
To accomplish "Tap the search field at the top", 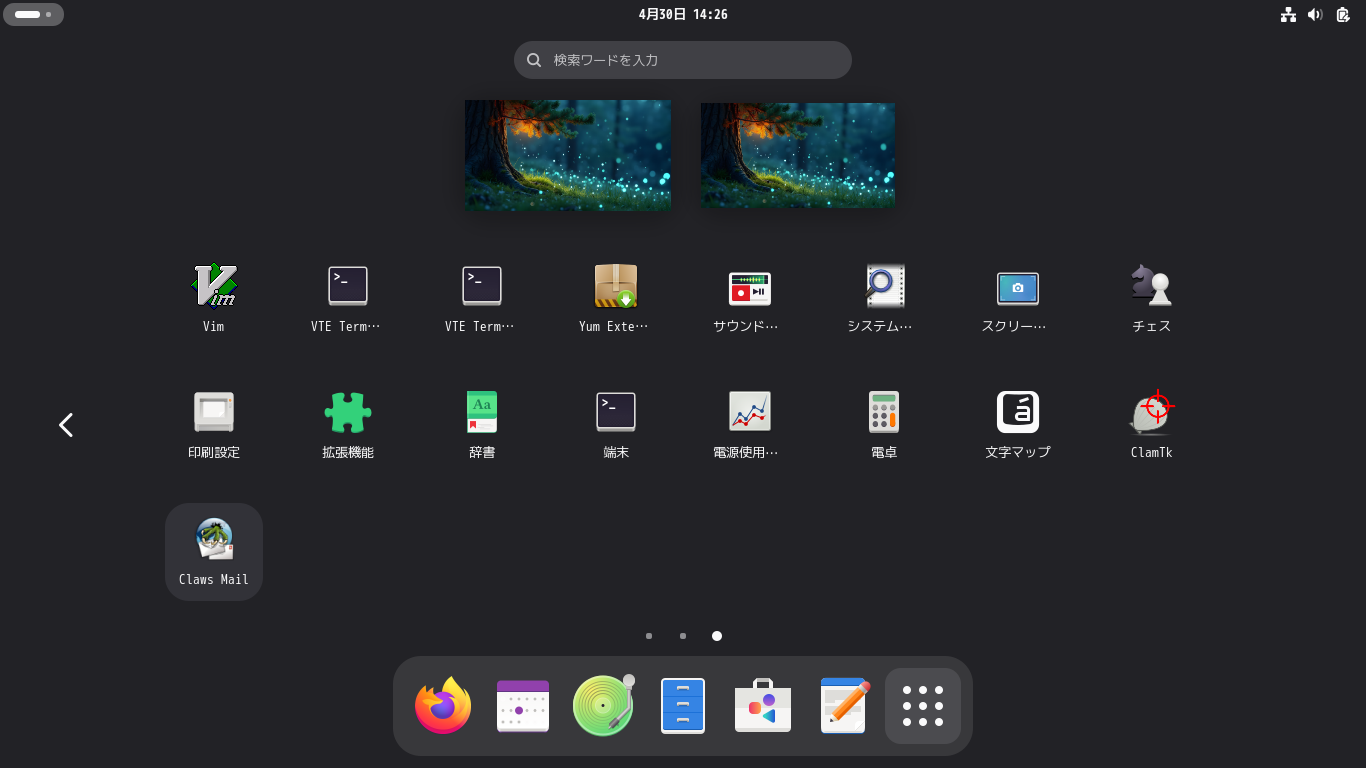I will [x=683, y=60].
